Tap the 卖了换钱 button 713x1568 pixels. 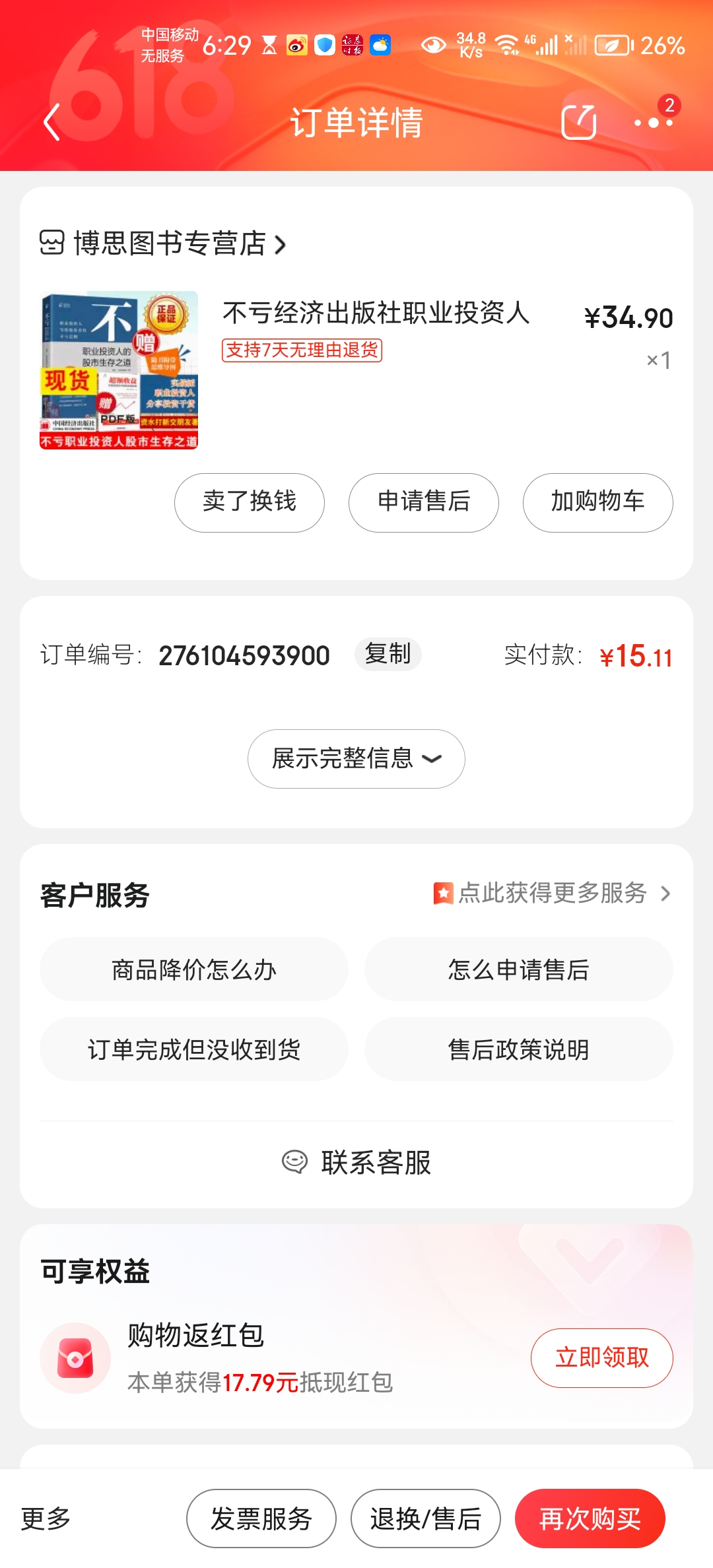(x=250, y=502)
